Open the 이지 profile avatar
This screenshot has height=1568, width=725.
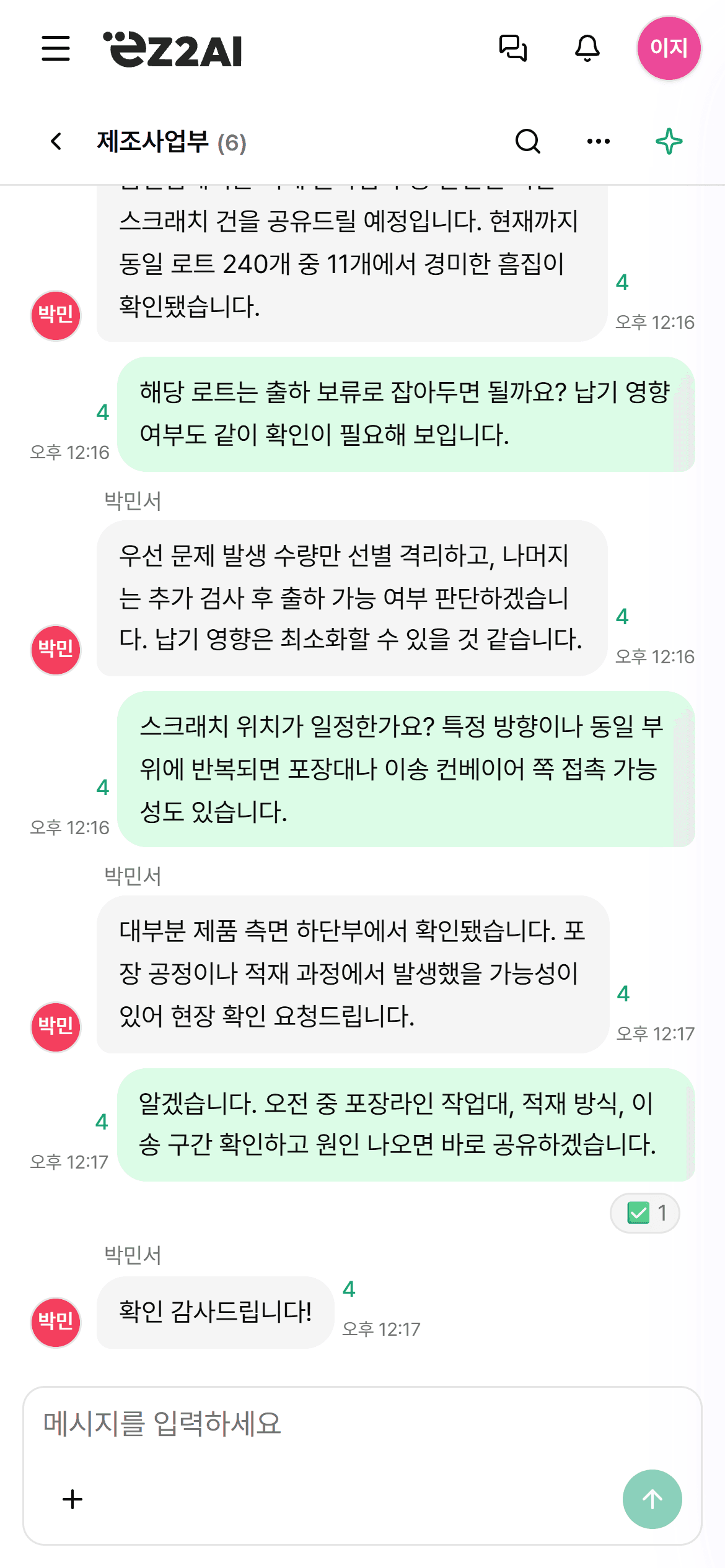tap(669, 48)
